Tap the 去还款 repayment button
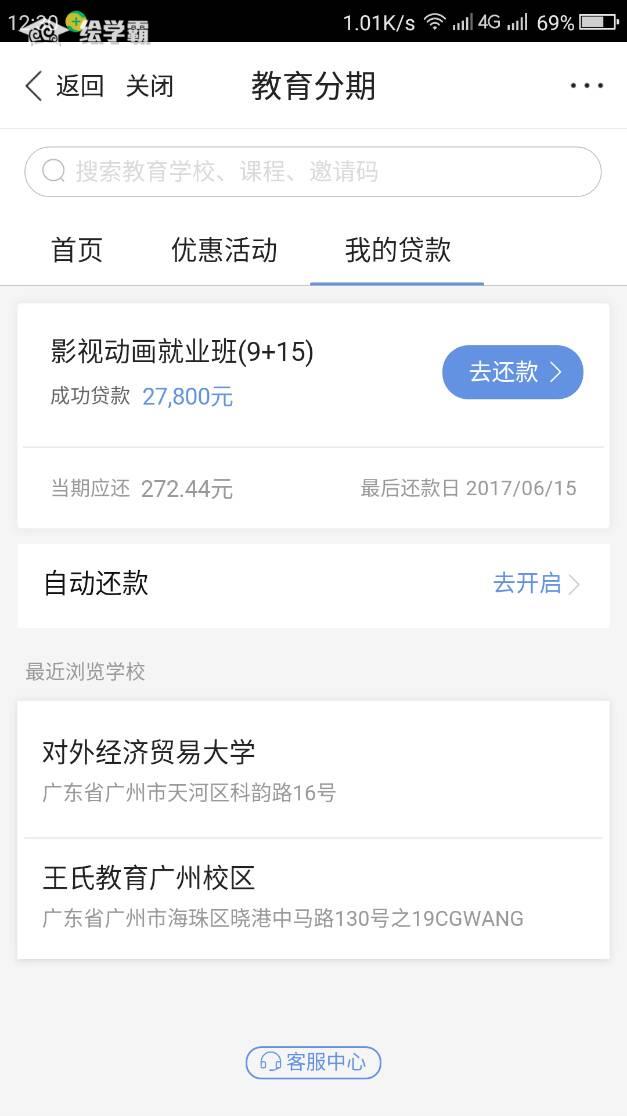627x1116 pixels. click(512, 372)
